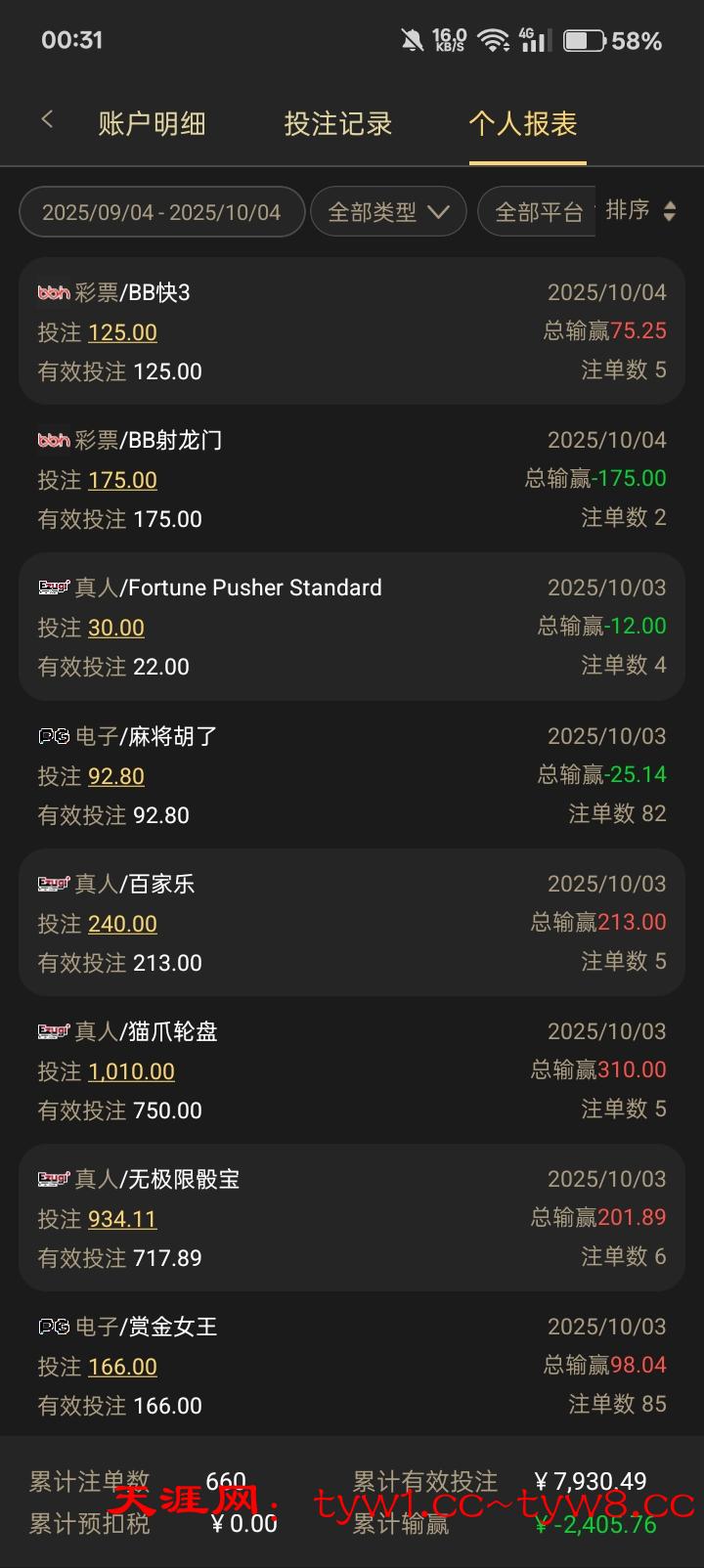The image size is (704, 1568).
Task: Open bet amount 175.00 for BB射龙门
Action: pyautogui.click(x=122, y=481)
